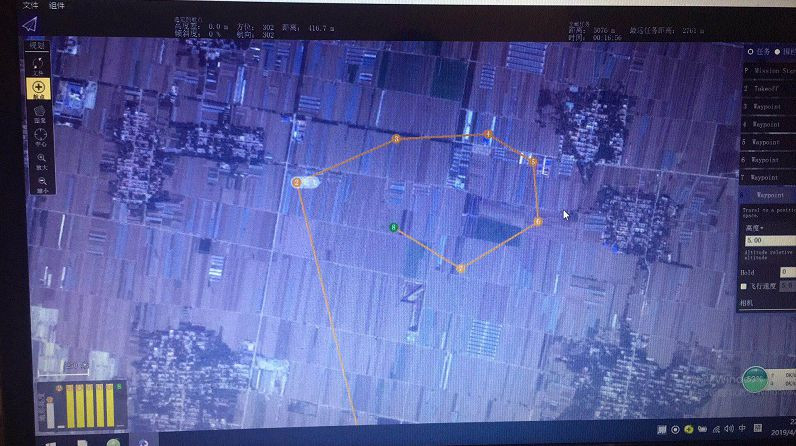Select waypoint 4 on the map
The image size is (796, 446).
(x=488, y=134)
